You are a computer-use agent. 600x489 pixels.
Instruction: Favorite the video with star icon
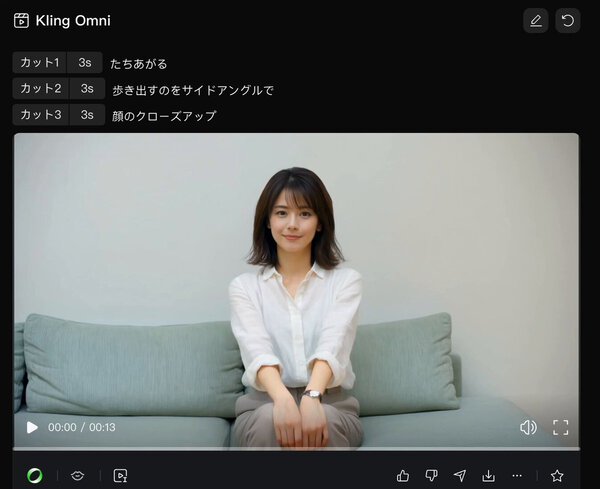pyautogui.click(x=557, y=475)
